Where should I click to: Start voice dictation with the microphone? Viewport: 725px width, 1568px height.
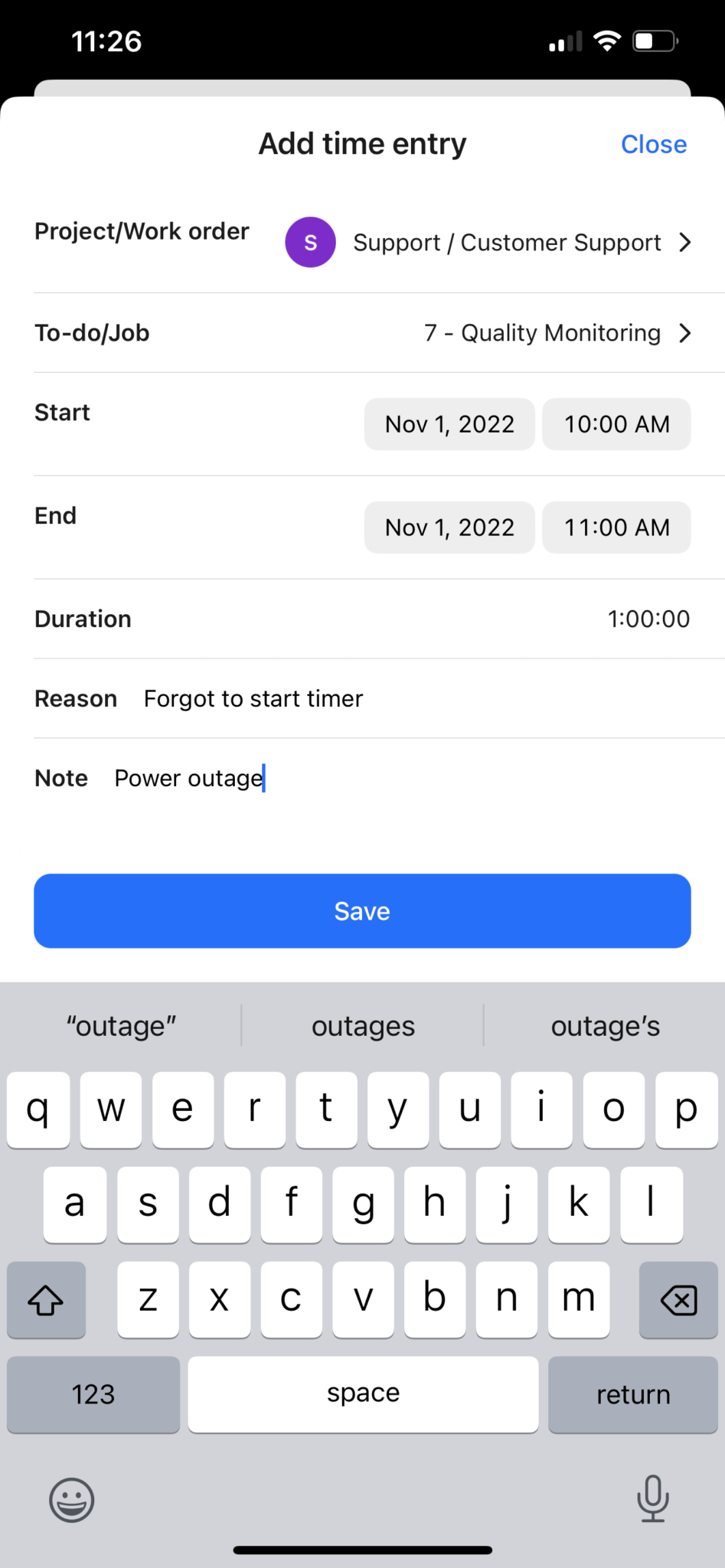click(653, 1499)
